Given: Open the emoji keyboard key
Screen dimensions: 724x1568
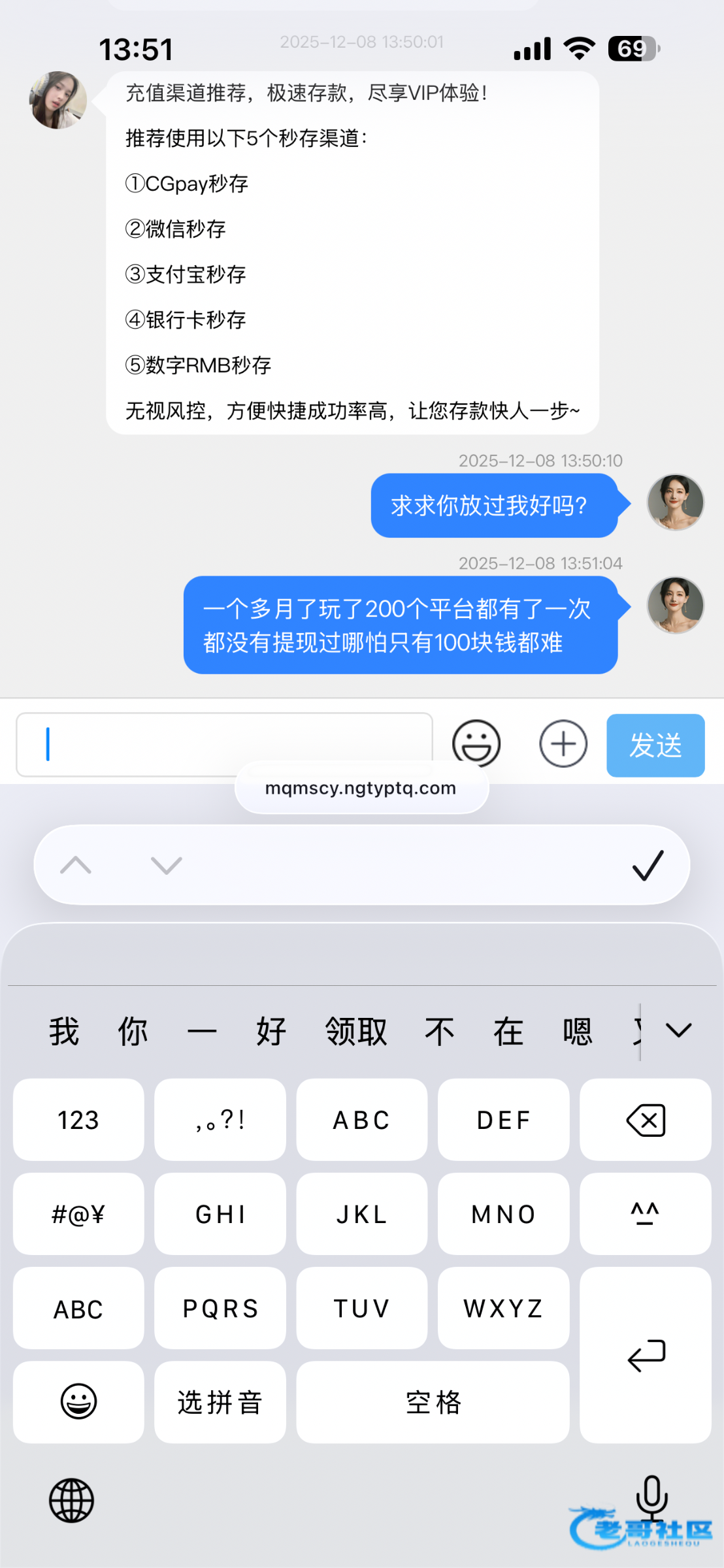Looking at the screenshot, I should pyautogui.click(x=78, y=1402).
